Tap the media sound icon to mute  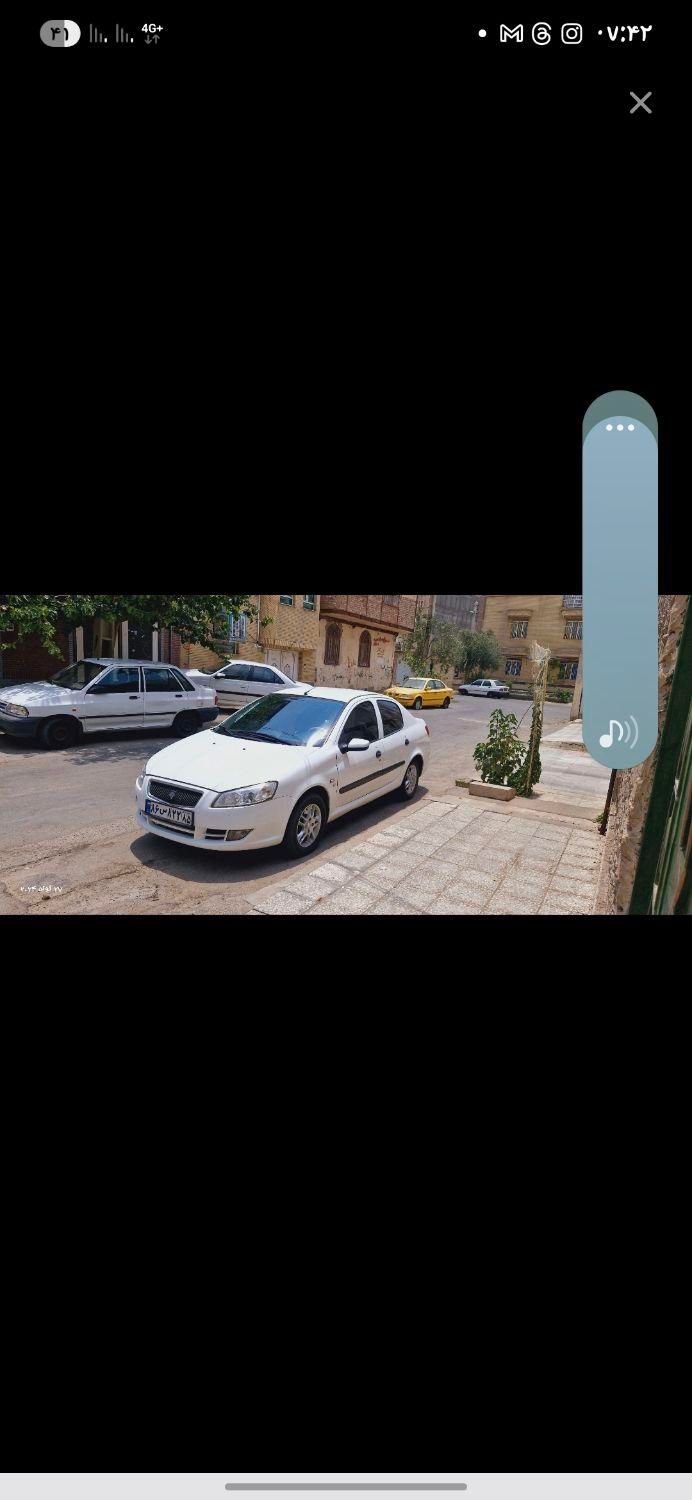[x=618, y=733]
